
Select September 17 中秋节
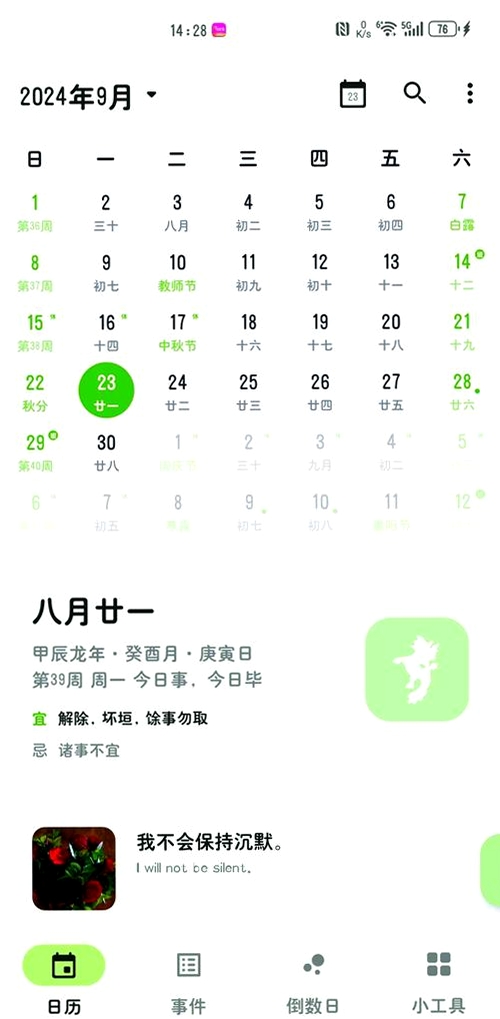[177, 332]
